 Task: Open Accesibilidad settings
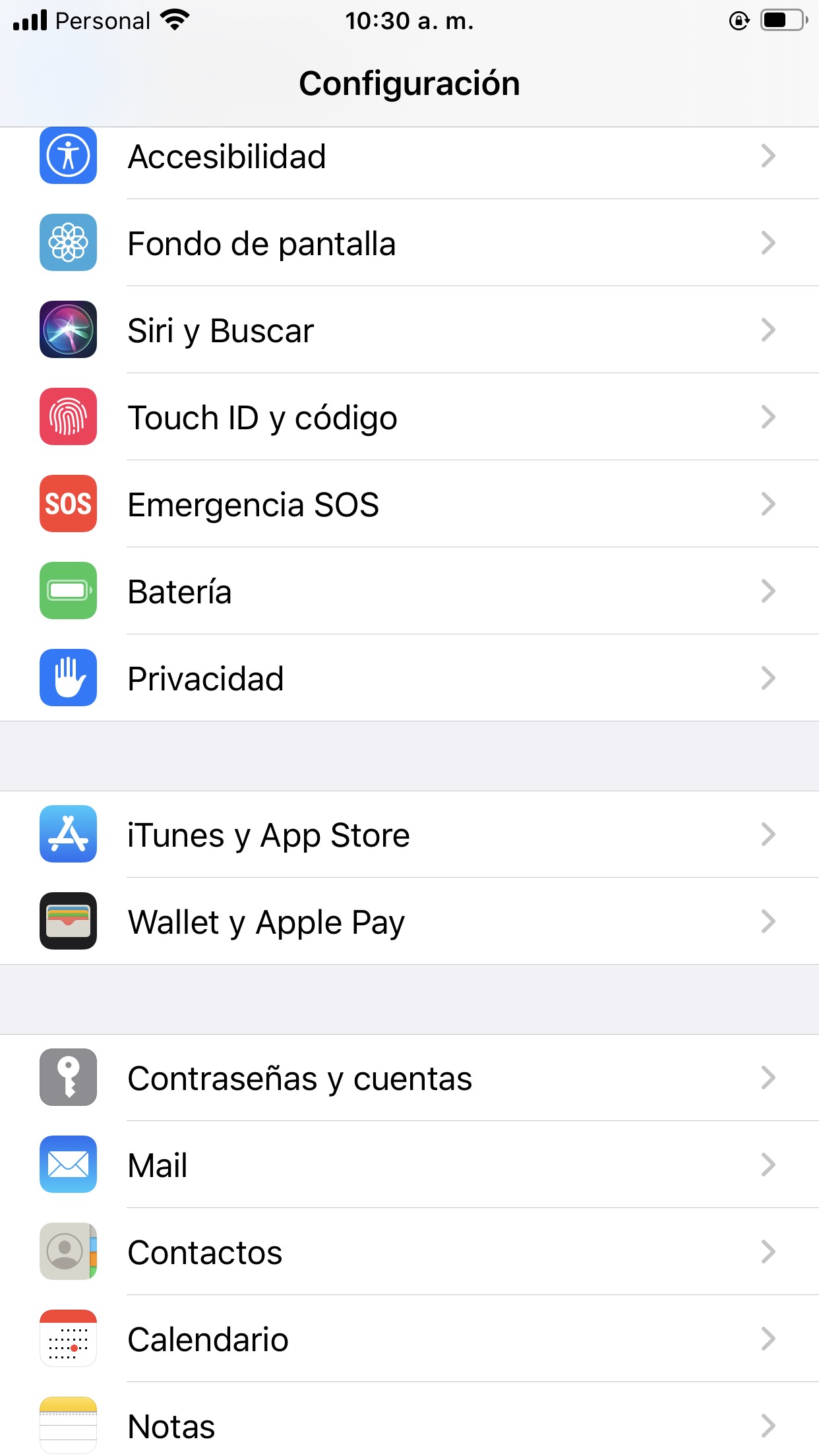409,157
